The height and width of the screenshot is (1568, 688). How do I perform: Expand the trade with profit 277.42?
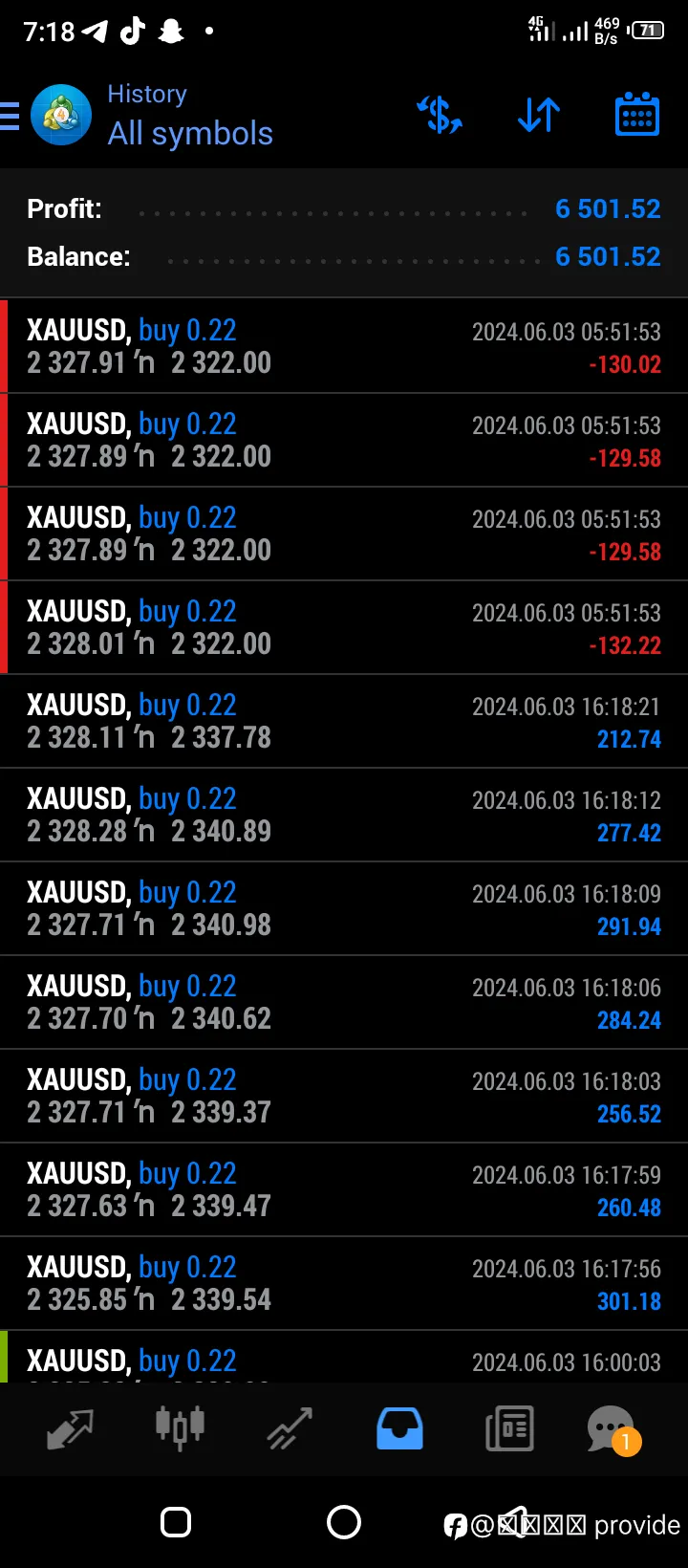point(344,815)
